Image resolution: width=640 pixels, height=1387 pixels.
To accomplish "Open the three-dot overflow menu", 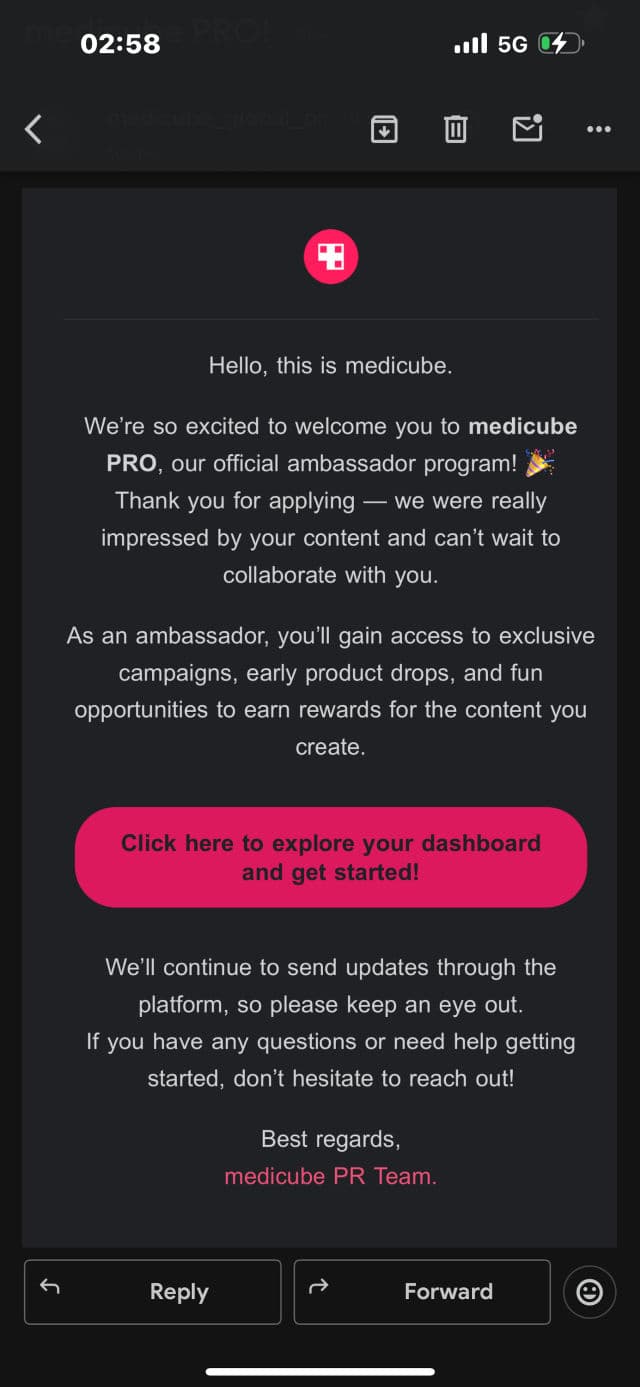I will [x=598, y=129].
